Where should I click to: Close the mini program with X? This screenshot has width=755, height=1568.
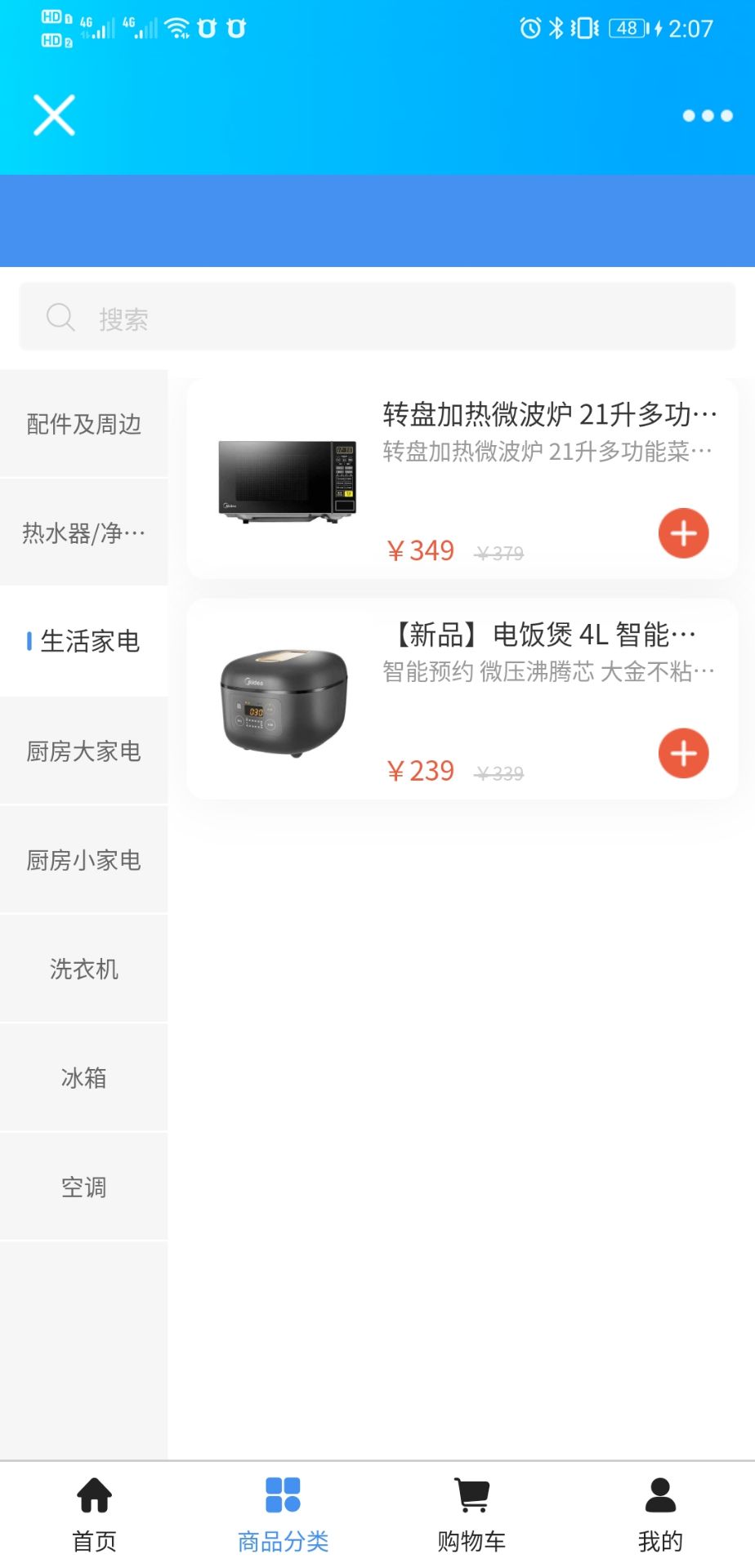point(54,115)
